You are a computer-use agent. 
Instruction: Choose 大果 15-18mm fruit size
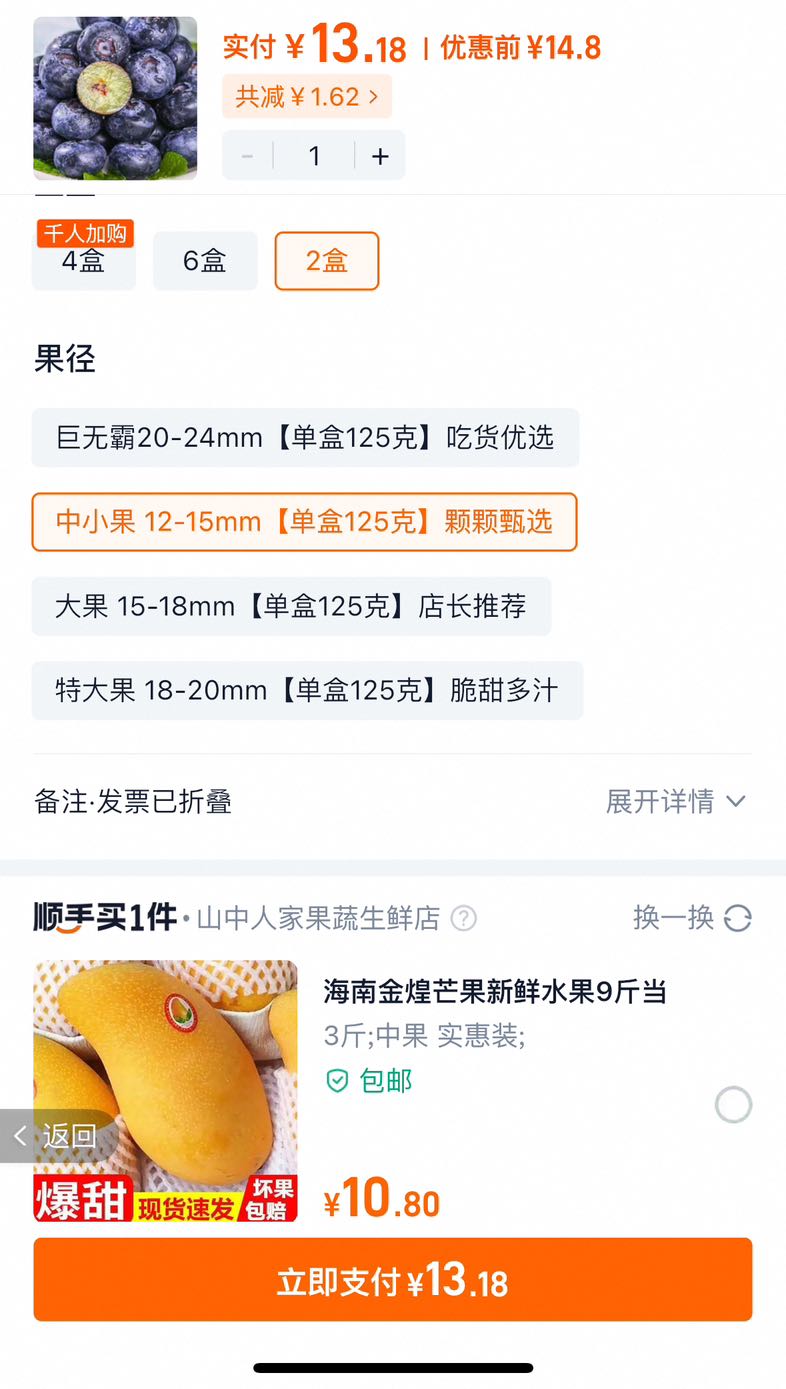pyautogui.click(x=291, y=606)
